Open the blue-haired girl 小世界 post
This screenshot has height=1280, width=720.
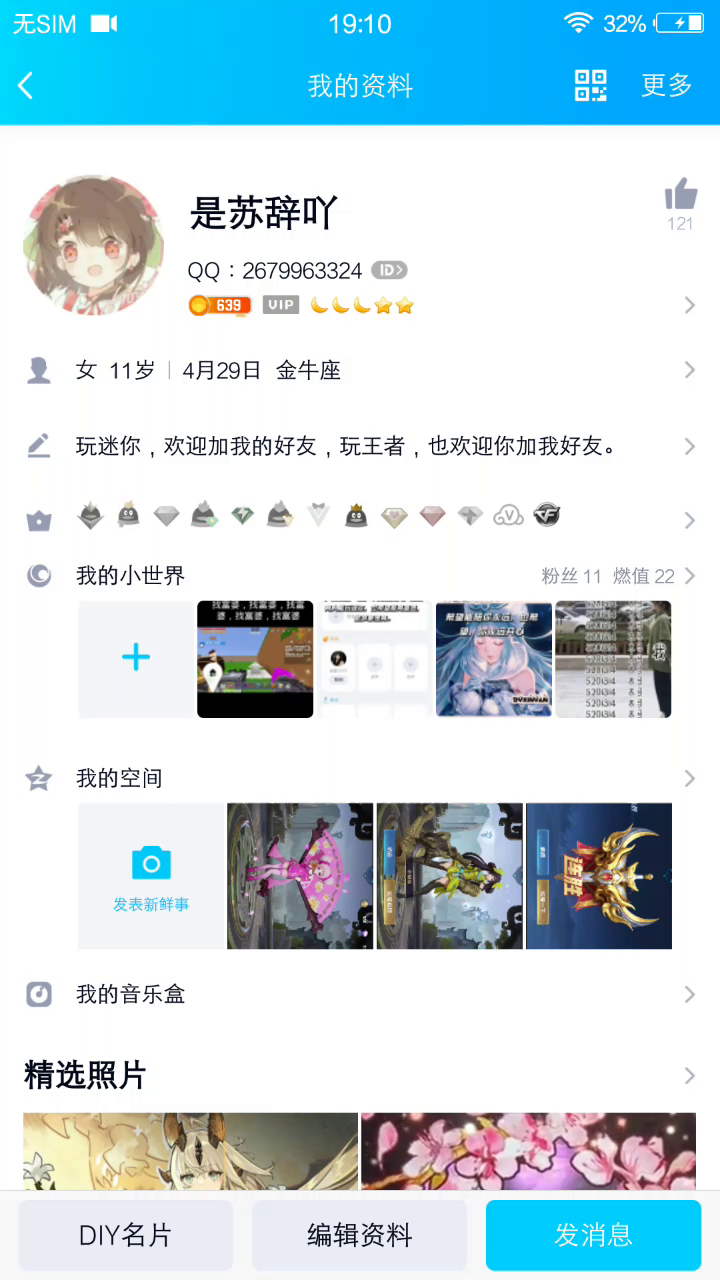[494, 658]
